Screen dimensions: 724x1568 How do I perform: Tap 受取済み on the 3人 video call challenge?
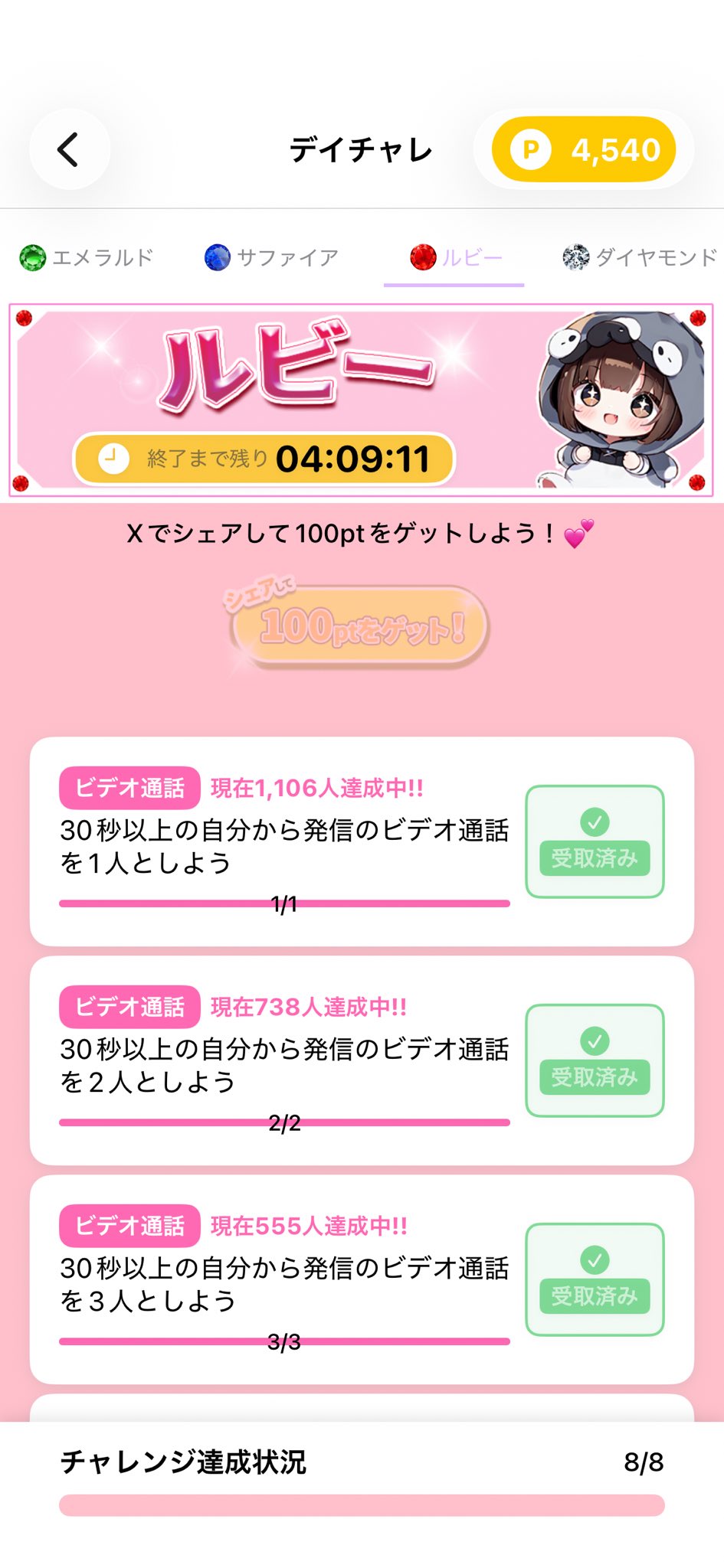point(595,1279)
